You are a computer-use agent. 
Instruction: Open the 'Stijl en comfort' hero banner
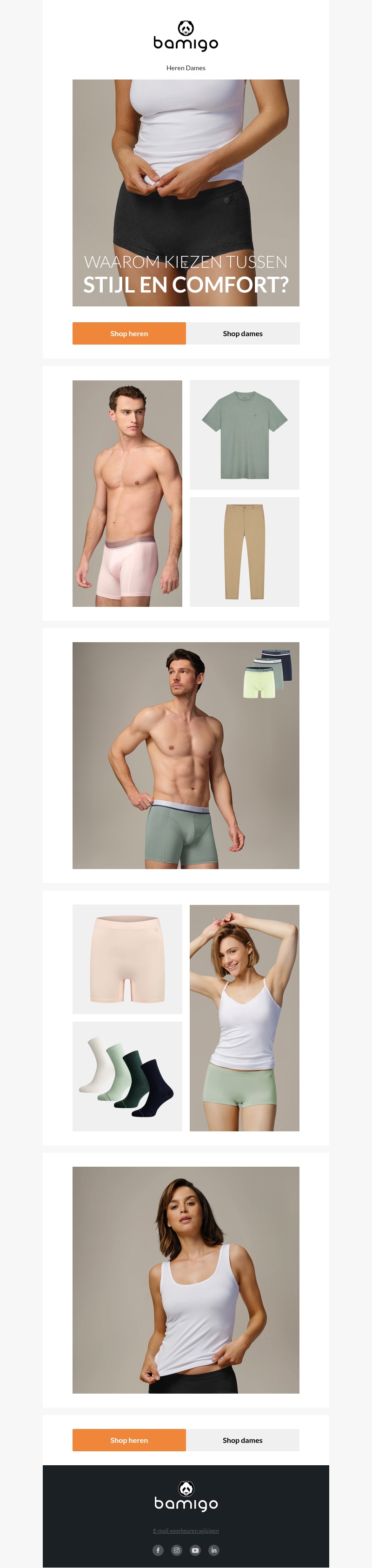186,193
